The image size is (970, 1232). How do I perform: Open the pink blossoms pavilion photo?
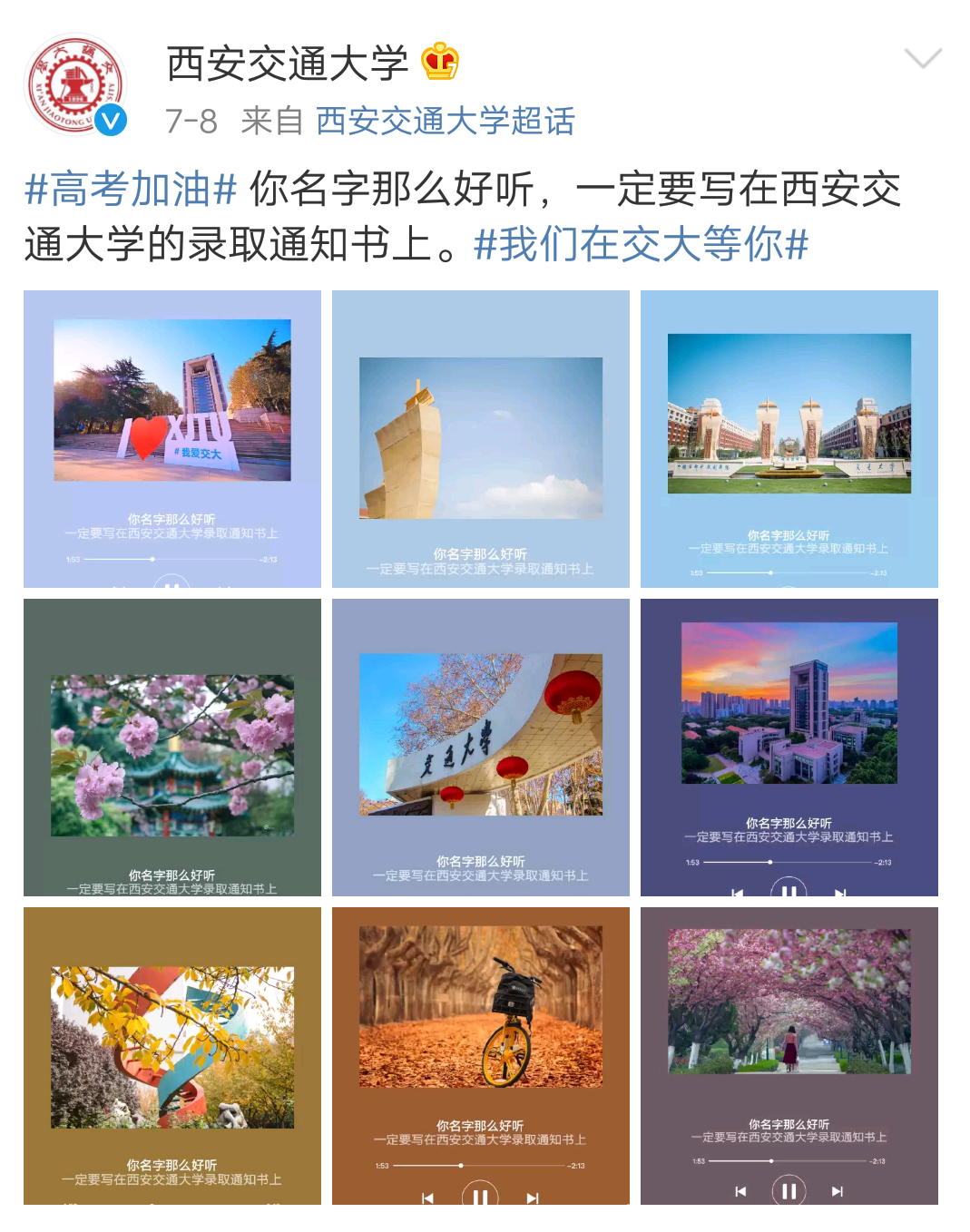[172, 748]
